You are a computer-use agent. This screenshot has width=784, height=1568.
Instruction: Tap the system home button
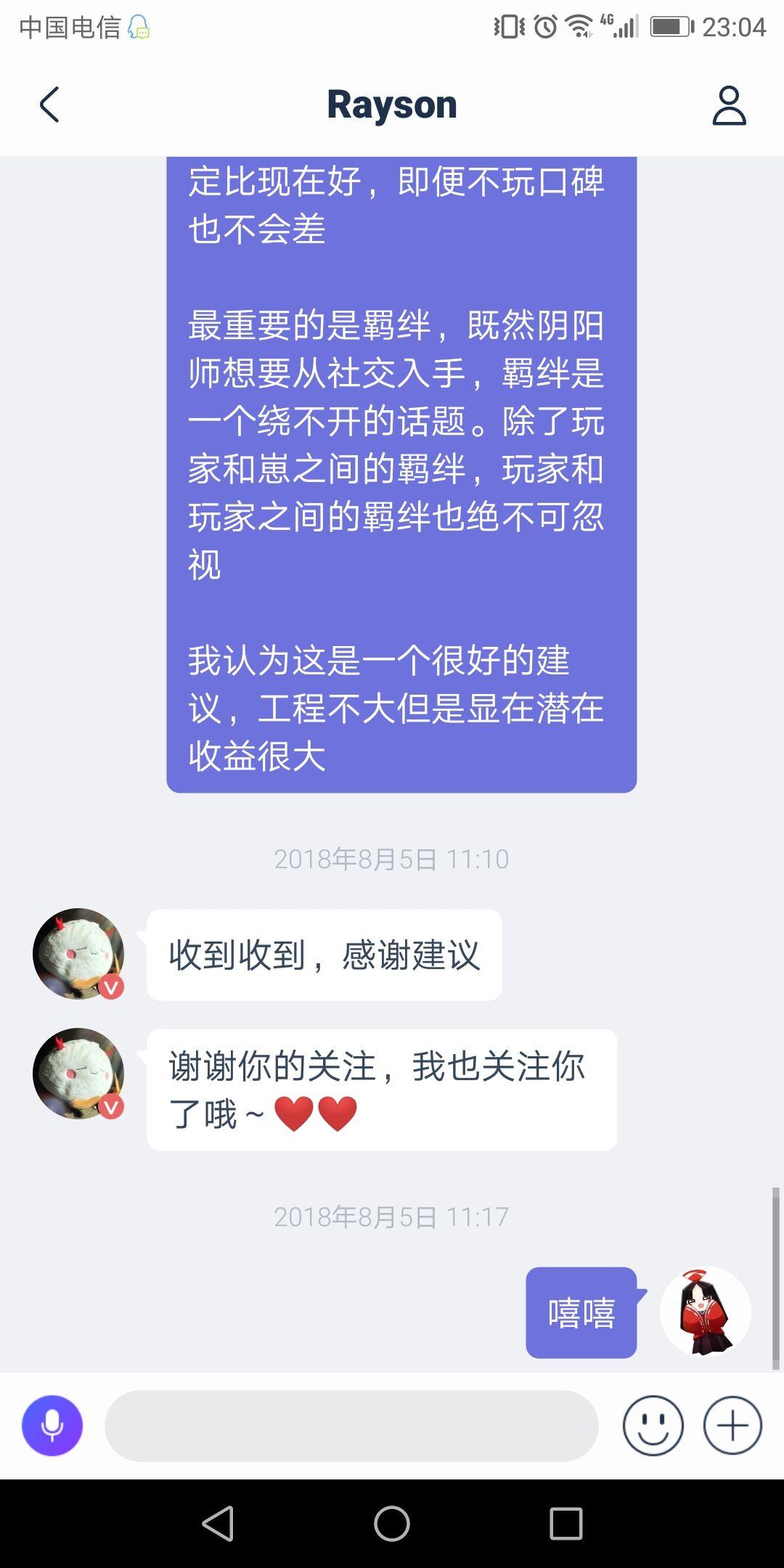(392, 1524)
